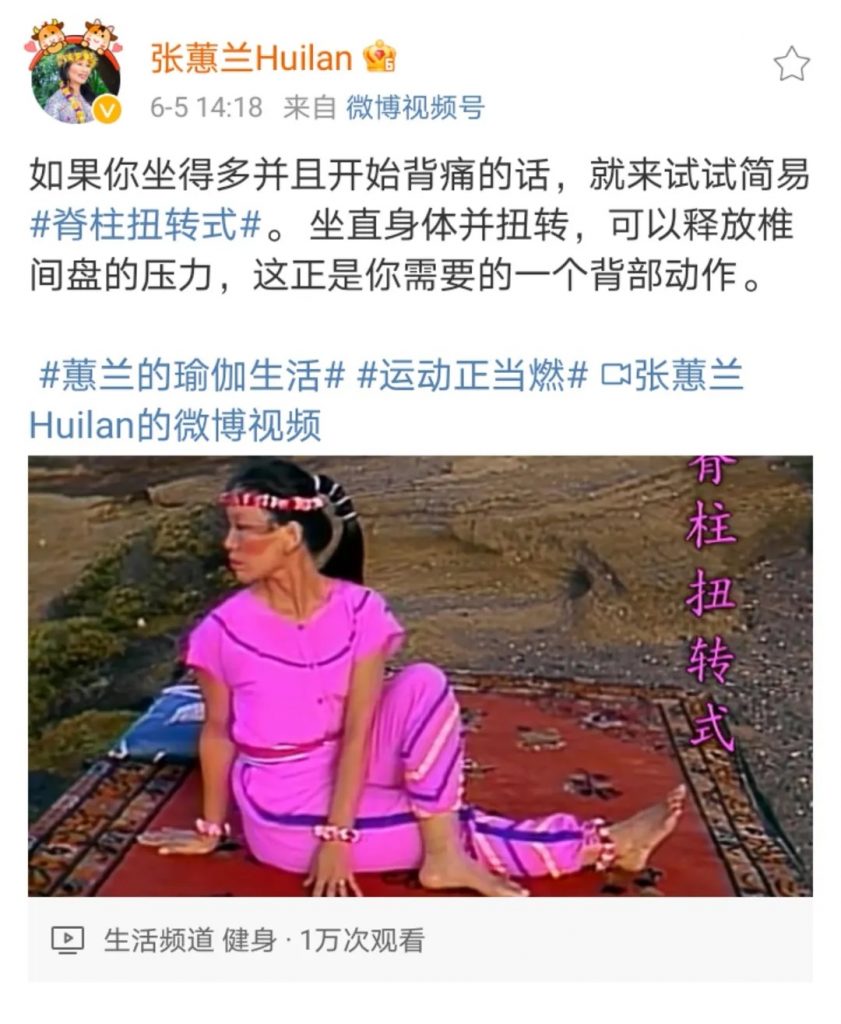Open the #蕙兰的瑜伽生活# hashtag
This screenshot has height=1024, width=841.
click(191, 376)
